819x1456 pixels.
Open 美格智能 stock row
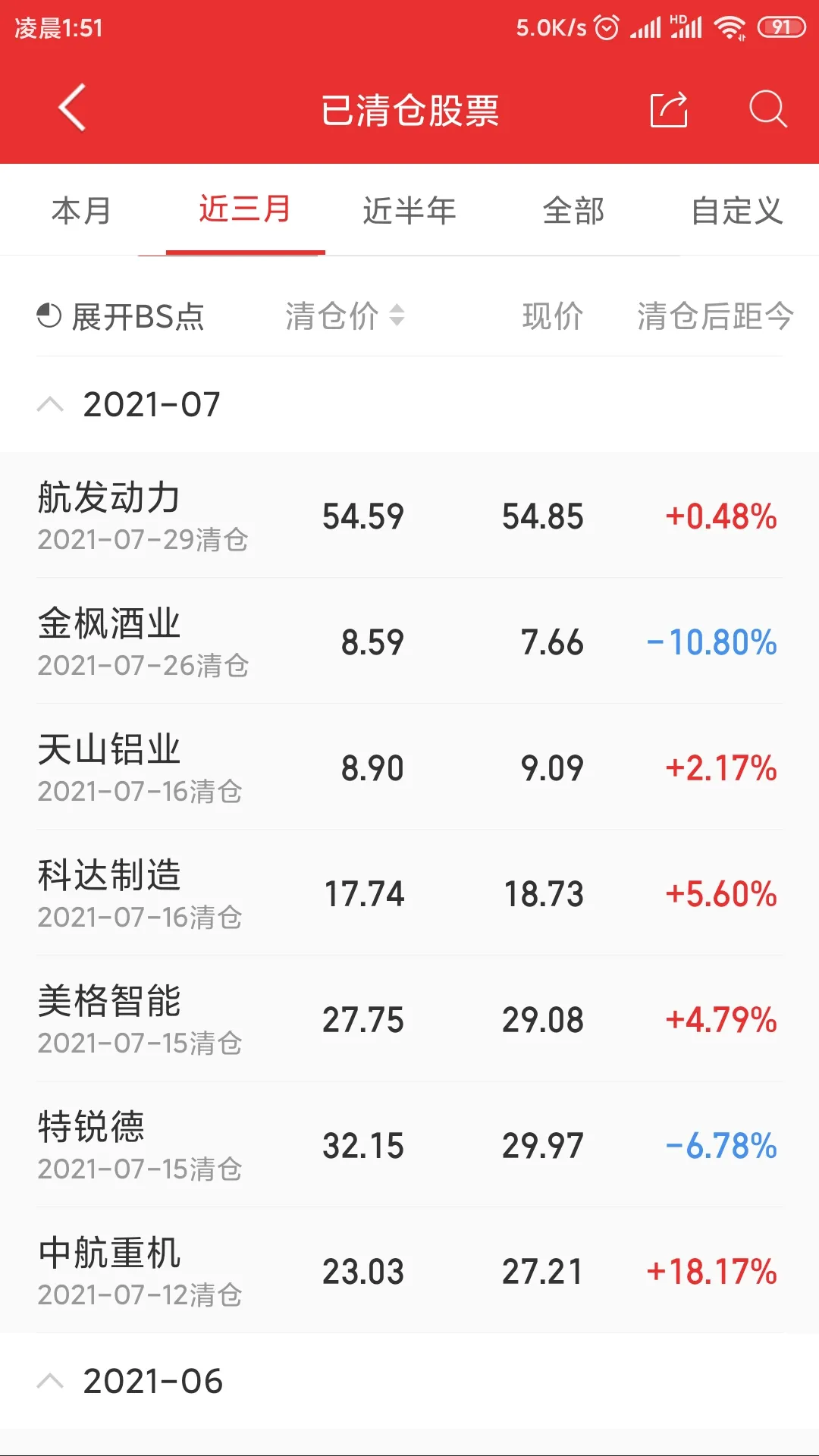[409, 1019]
